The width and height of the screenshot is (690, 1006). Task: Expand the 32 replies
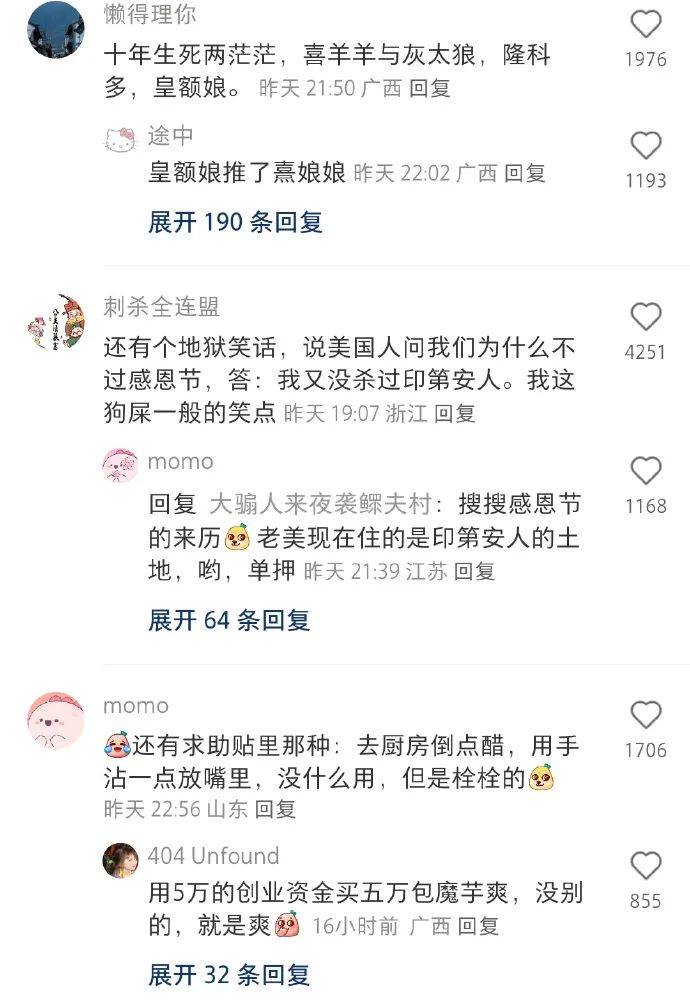229,974
